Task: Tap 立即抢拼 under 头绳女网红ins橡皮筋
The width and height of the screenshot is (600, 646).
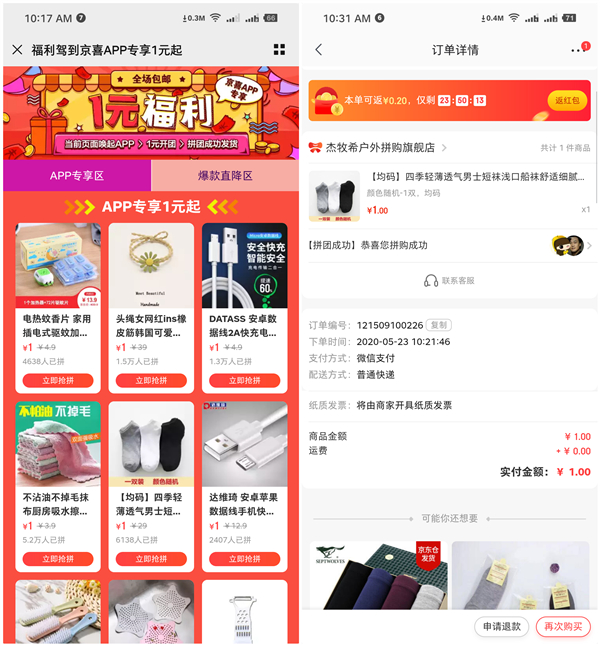Action: point(152,380)
